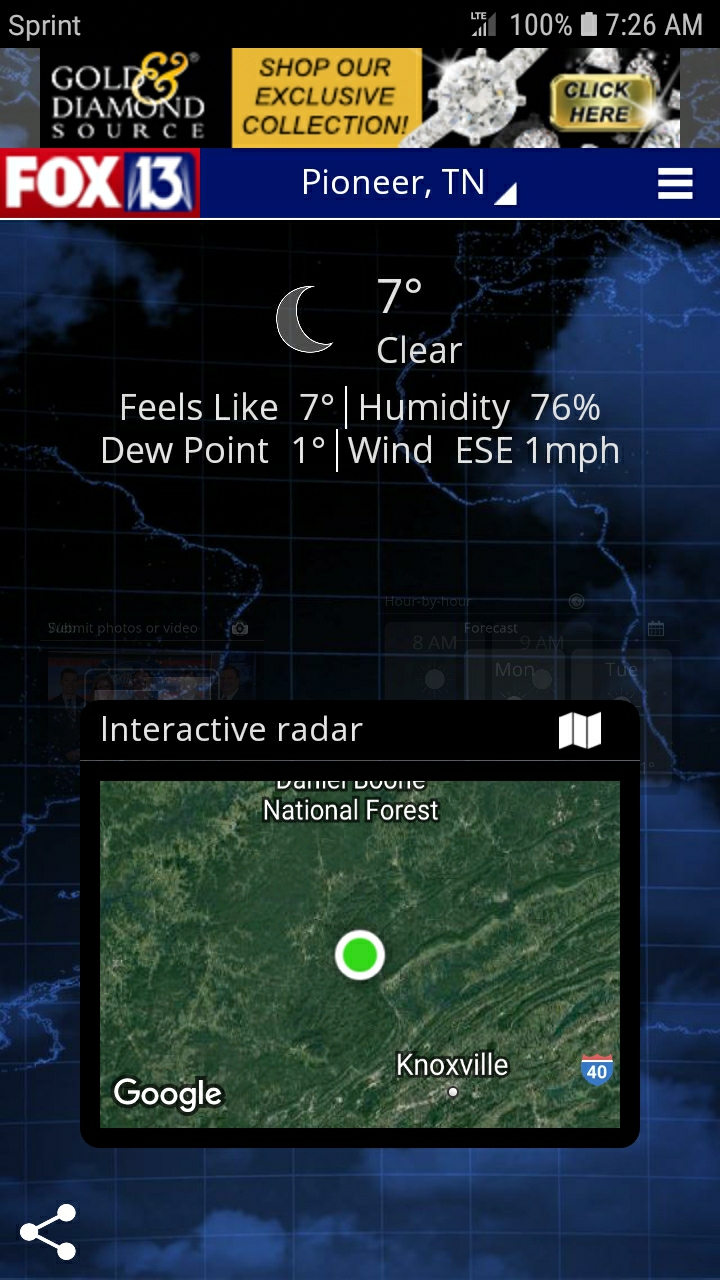Tap the FOX 13 logo home button

pyautogui.click(x=100, y=184)
